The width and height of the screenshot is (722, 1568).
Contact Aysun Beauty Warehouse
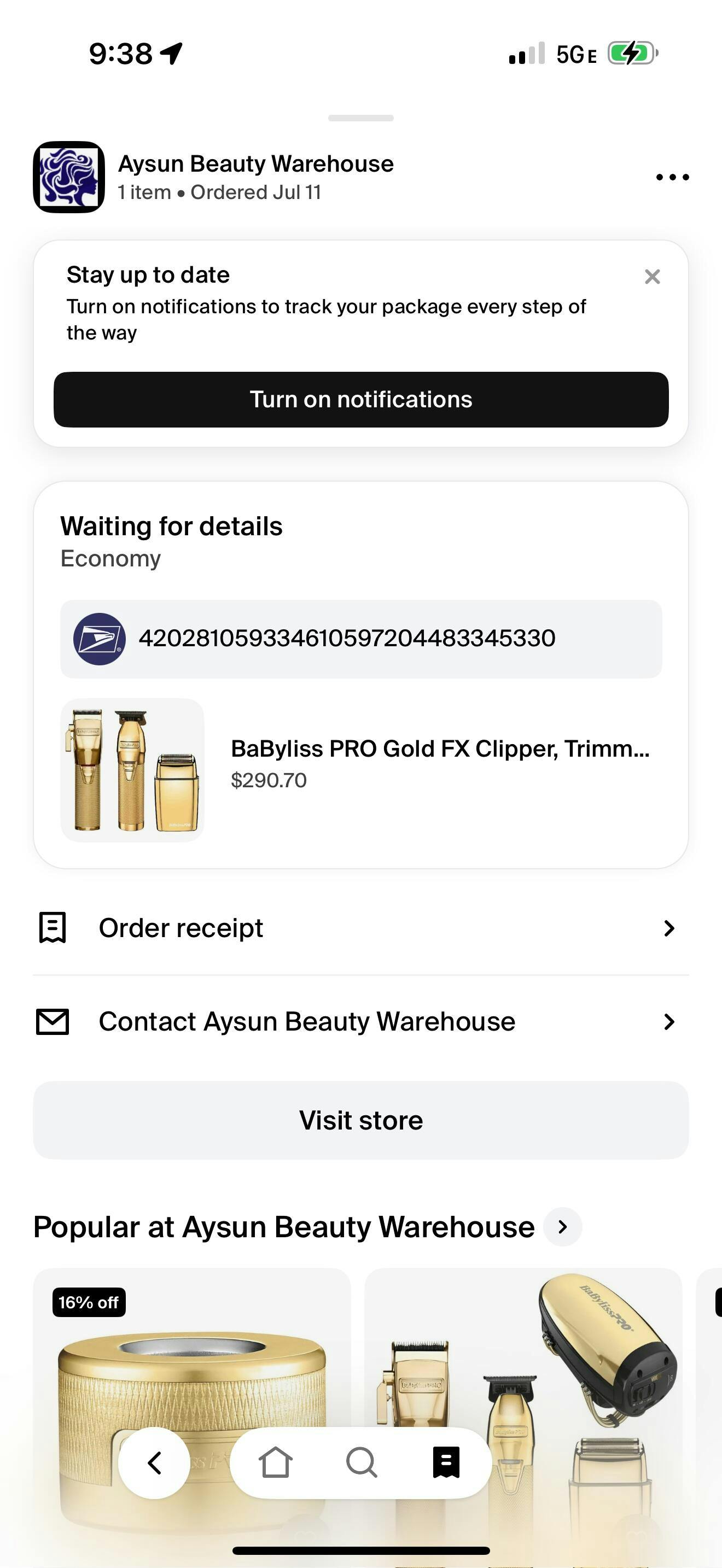click(361, 1021)
